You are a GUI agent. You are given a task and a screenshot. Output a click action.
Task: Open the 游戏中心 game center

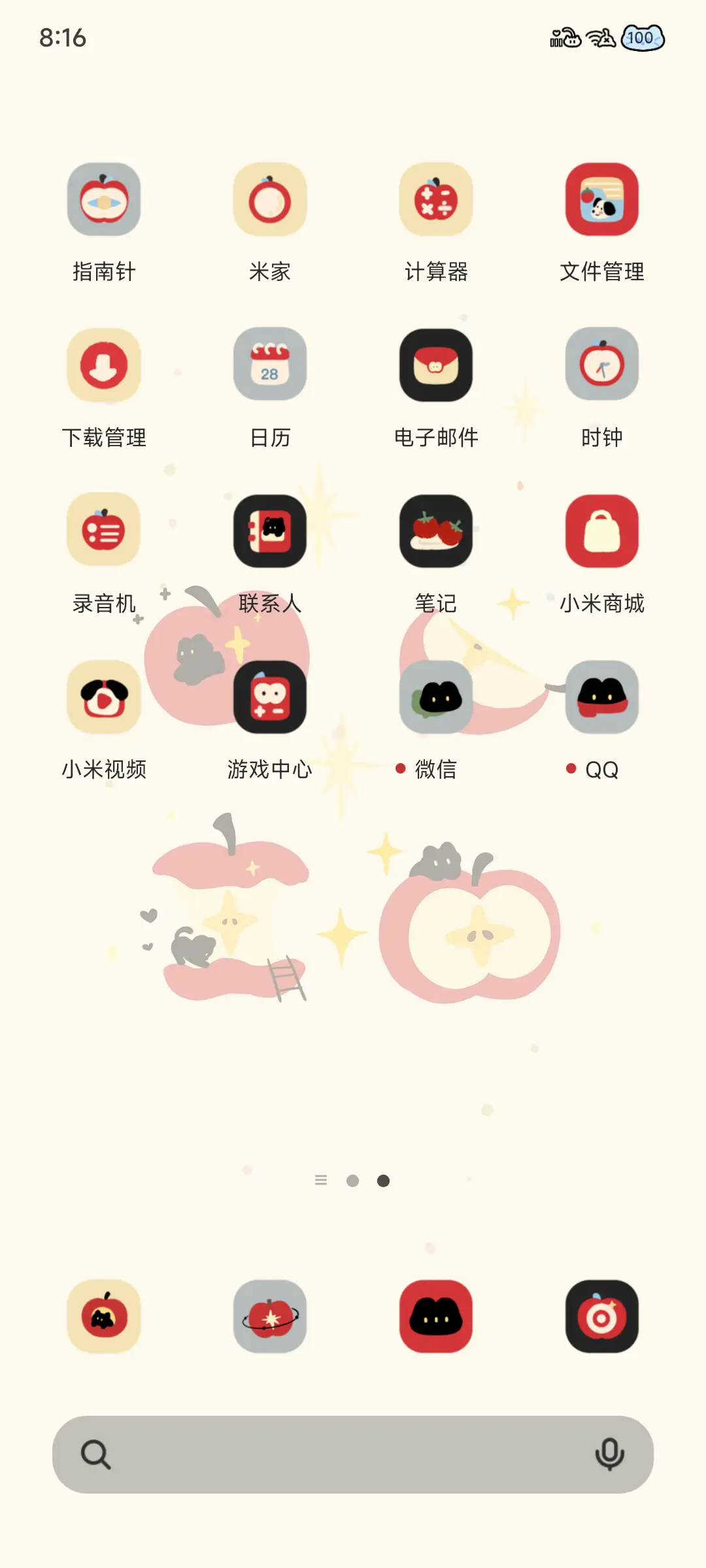270,697
